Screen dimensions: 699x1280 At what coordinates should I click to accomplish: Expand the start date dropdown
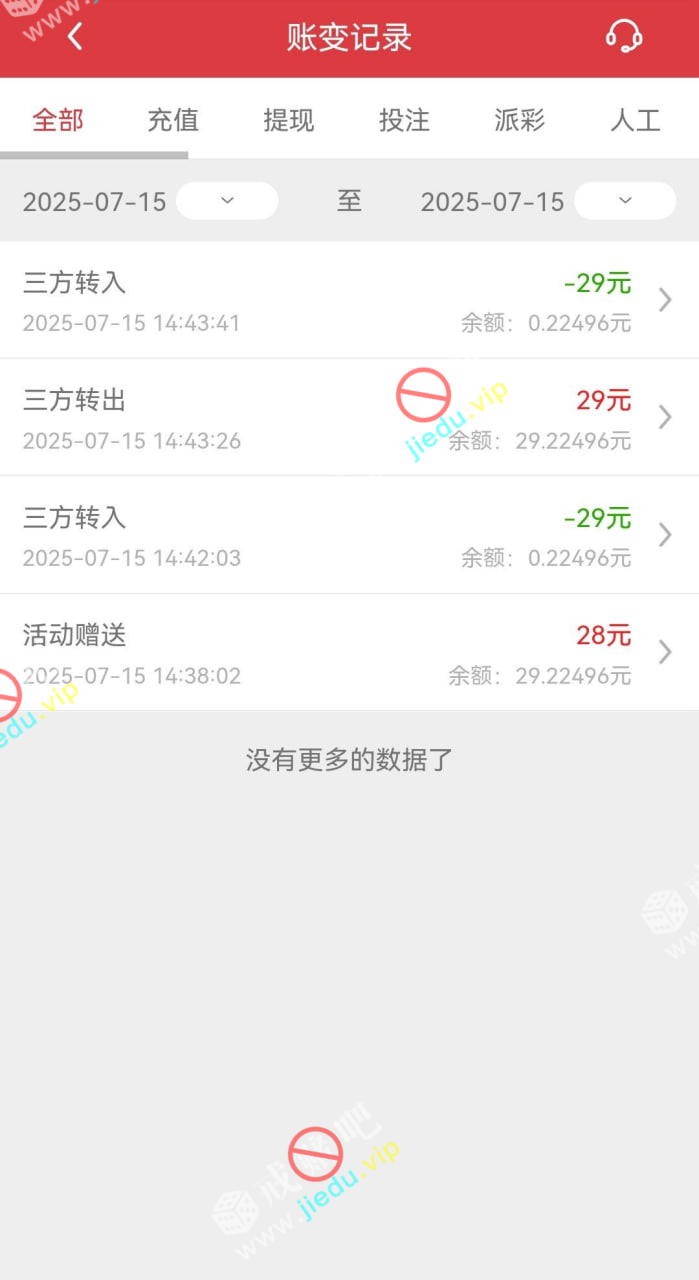click(x=227, y=201)
